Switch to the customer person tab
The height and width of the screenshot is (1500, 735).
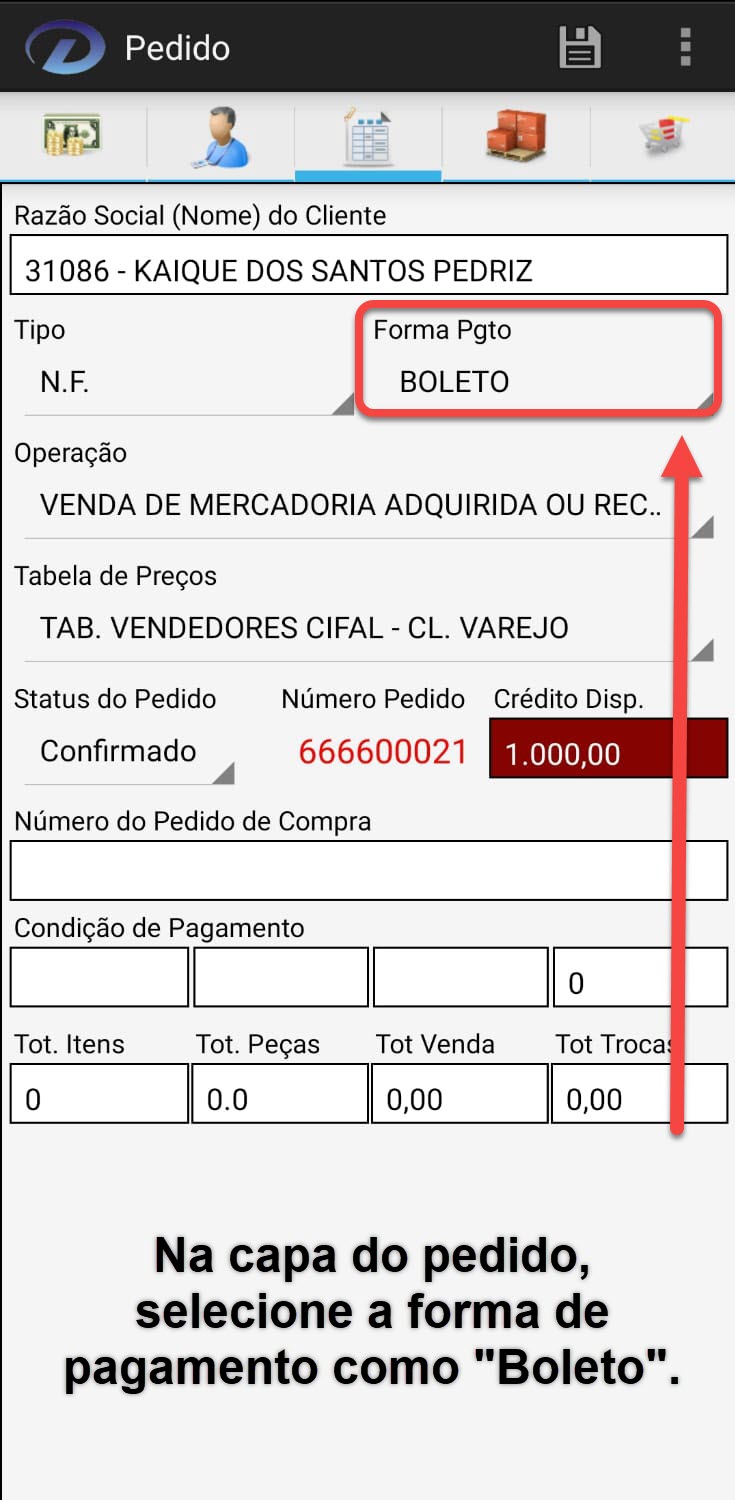click(220, 136)
